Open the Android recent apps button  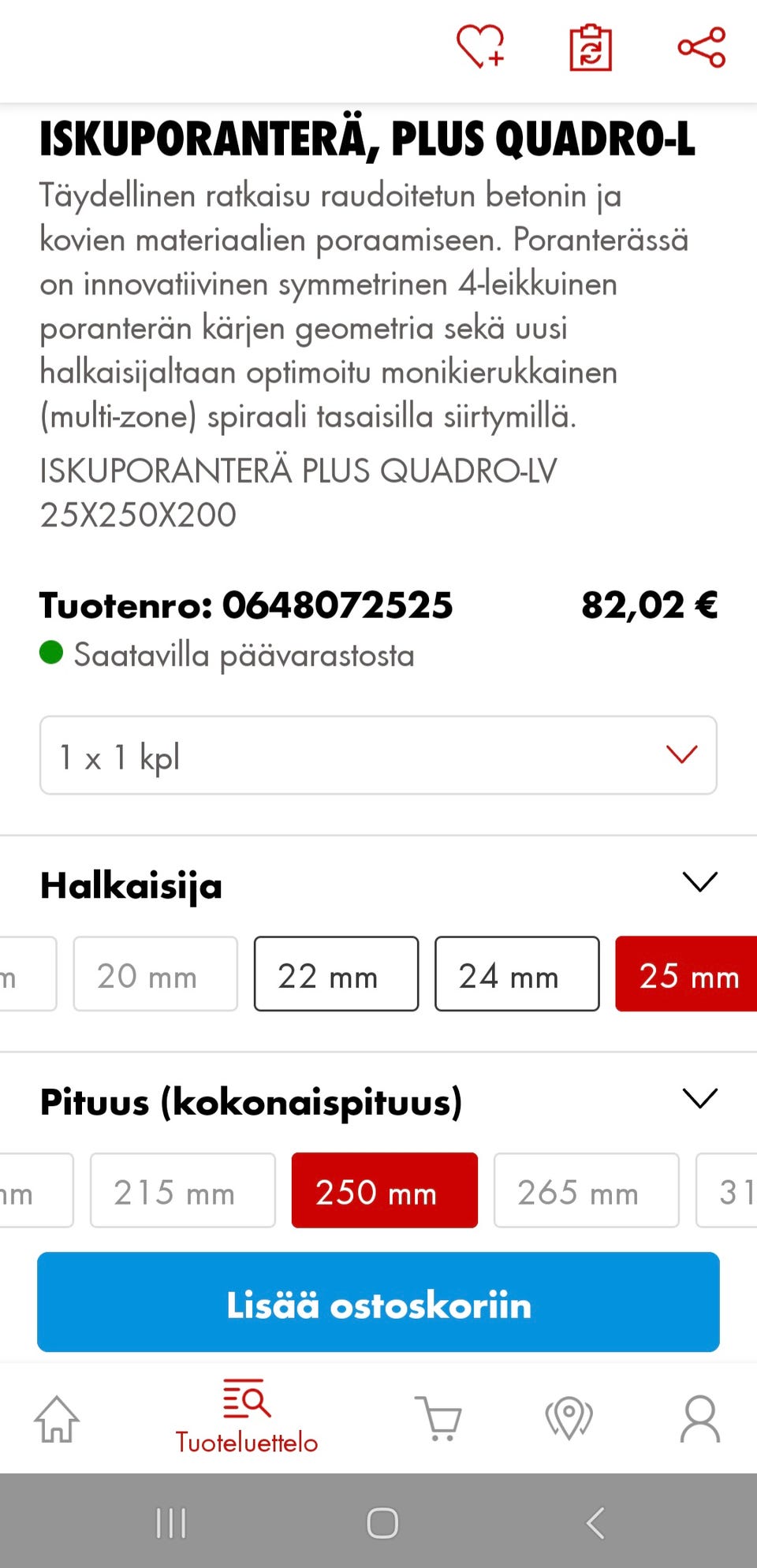[170, 1525]
